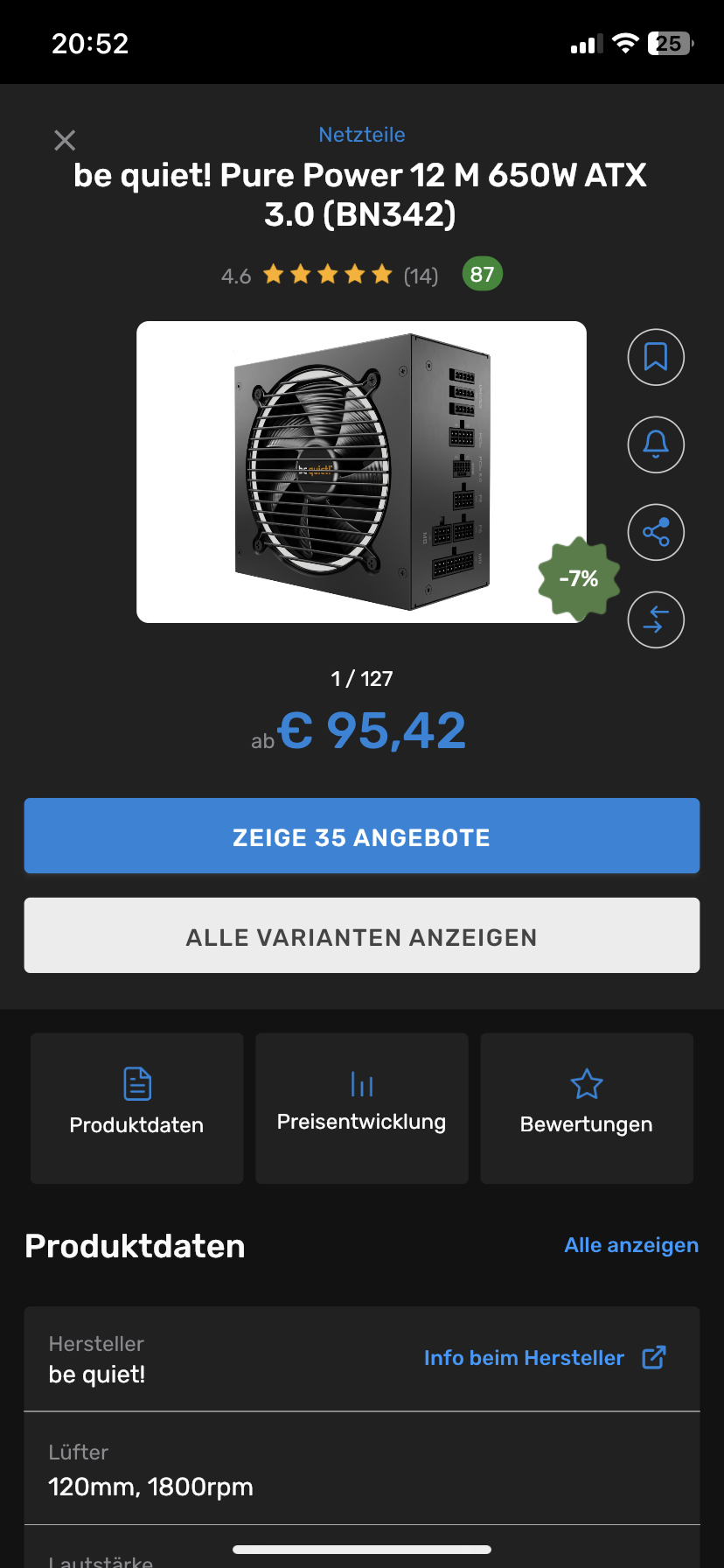Viewport: 724px width, 1568px height.
Task: Open the Netzteile category link
Action: pos(361,134)
